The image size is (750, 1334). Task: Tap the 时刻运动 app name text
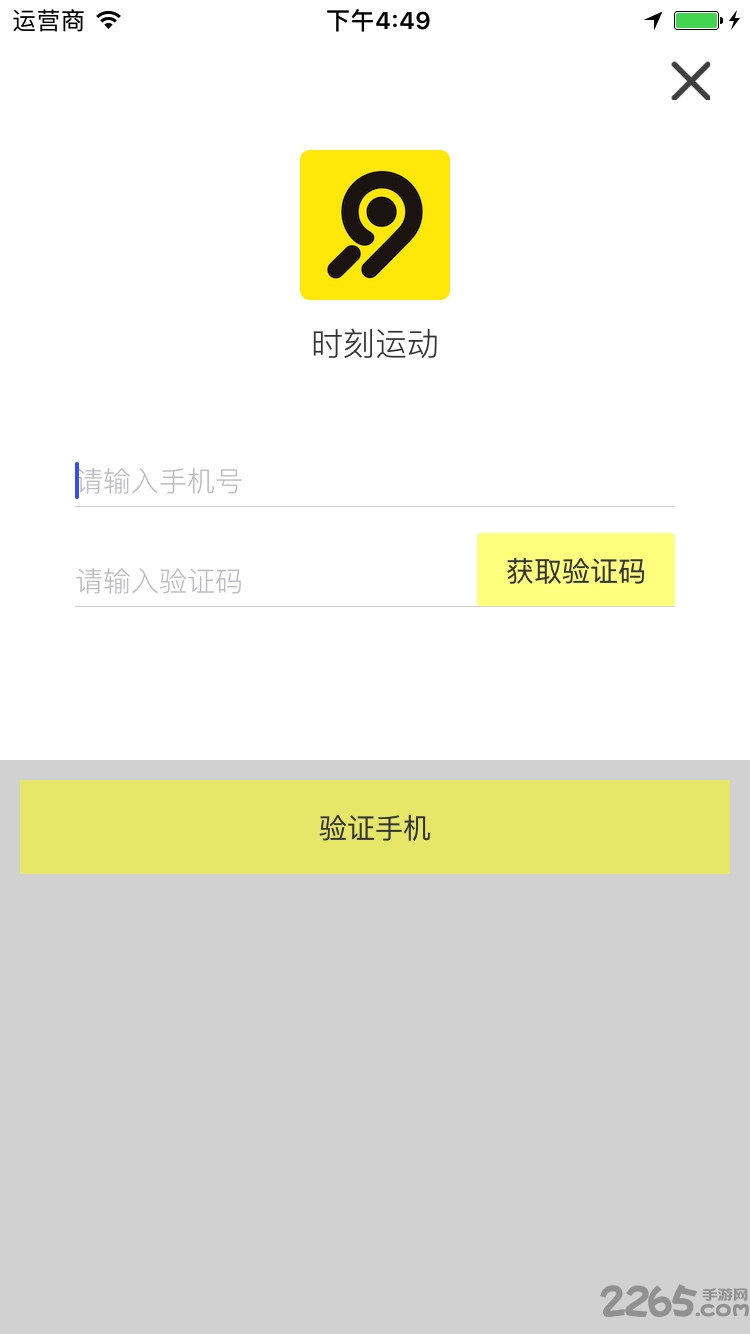pyautogui.click(x=375, y=344)
